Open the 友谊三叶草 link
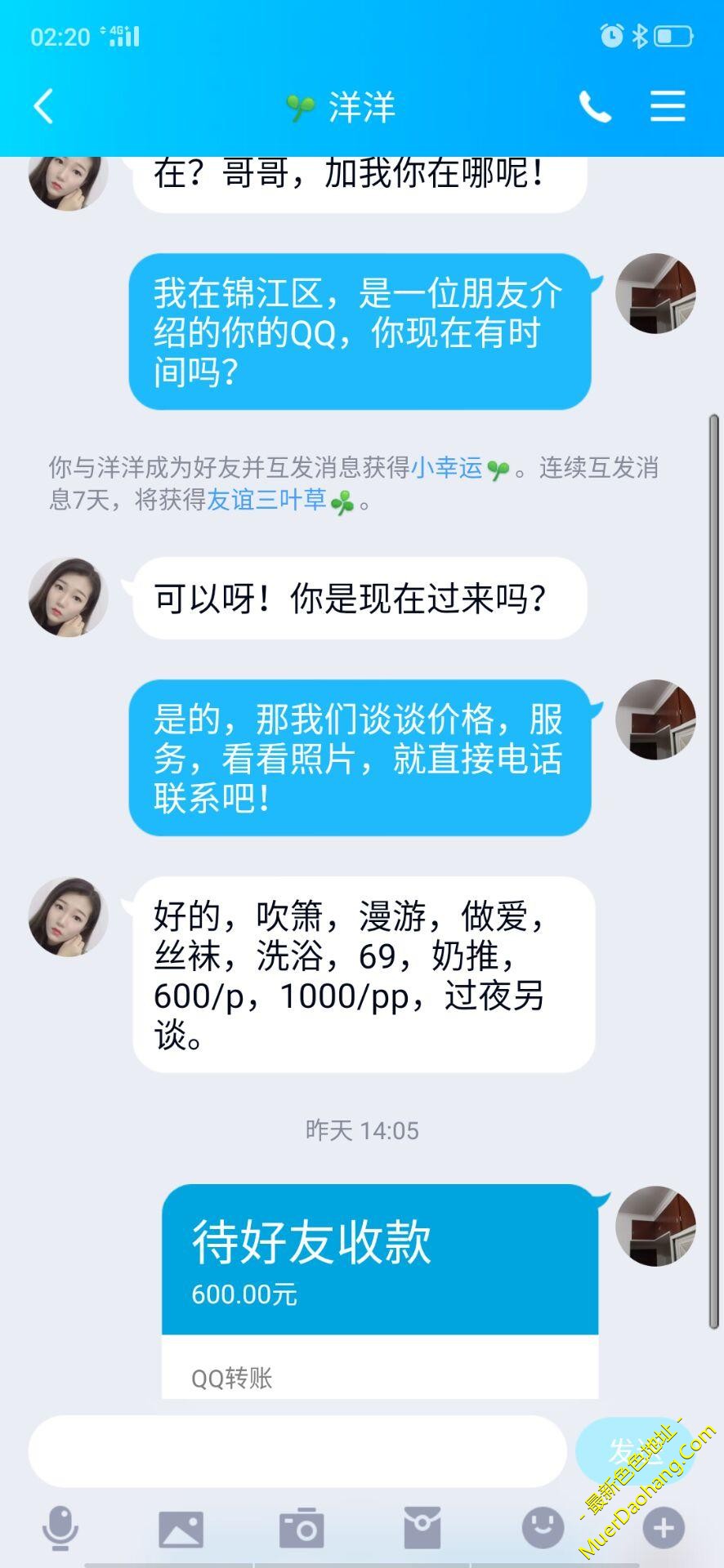This screenshot has height=1568, width=724. (267, 499)
